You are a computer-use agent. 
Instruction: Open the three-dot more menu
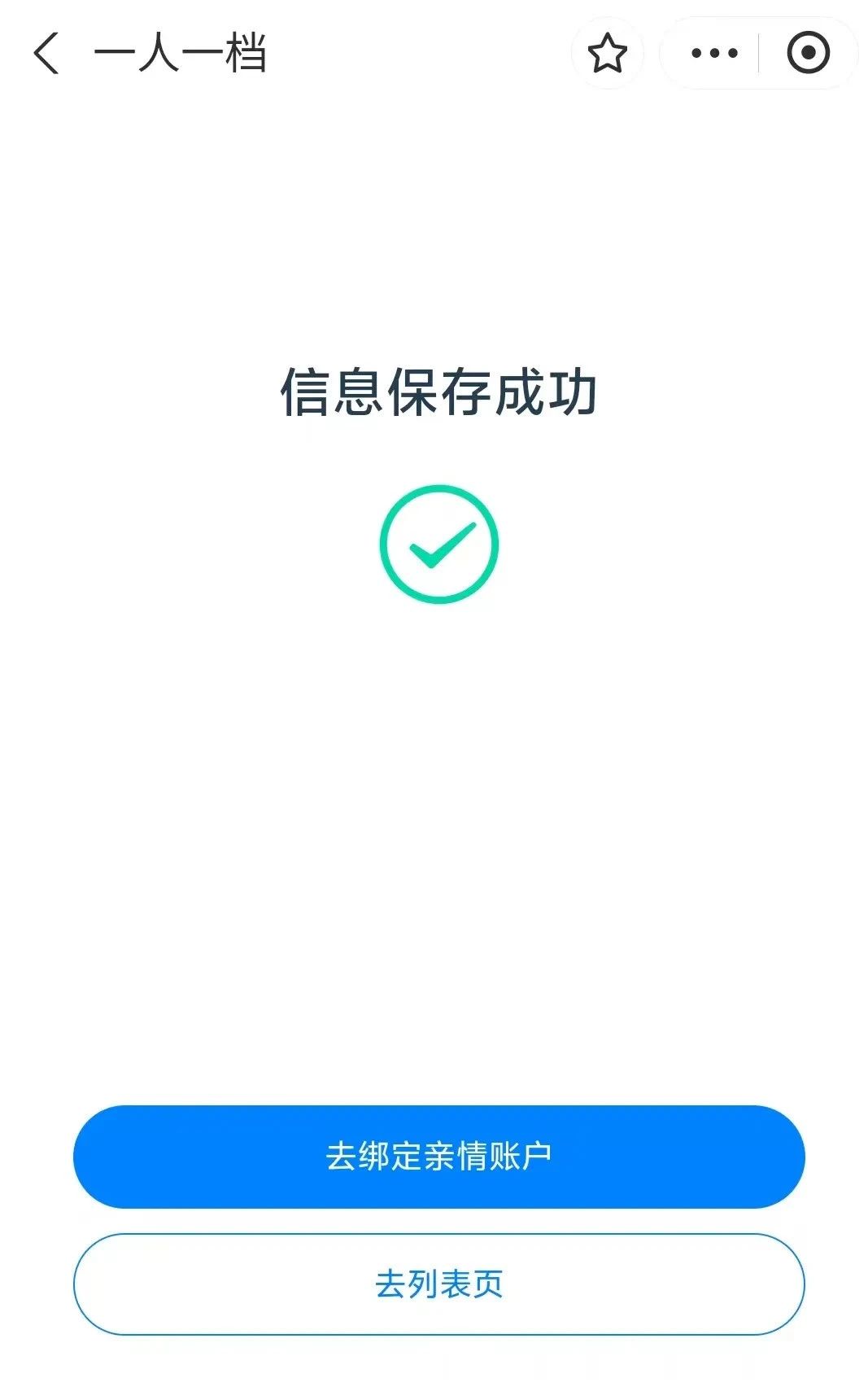point(713,54)
